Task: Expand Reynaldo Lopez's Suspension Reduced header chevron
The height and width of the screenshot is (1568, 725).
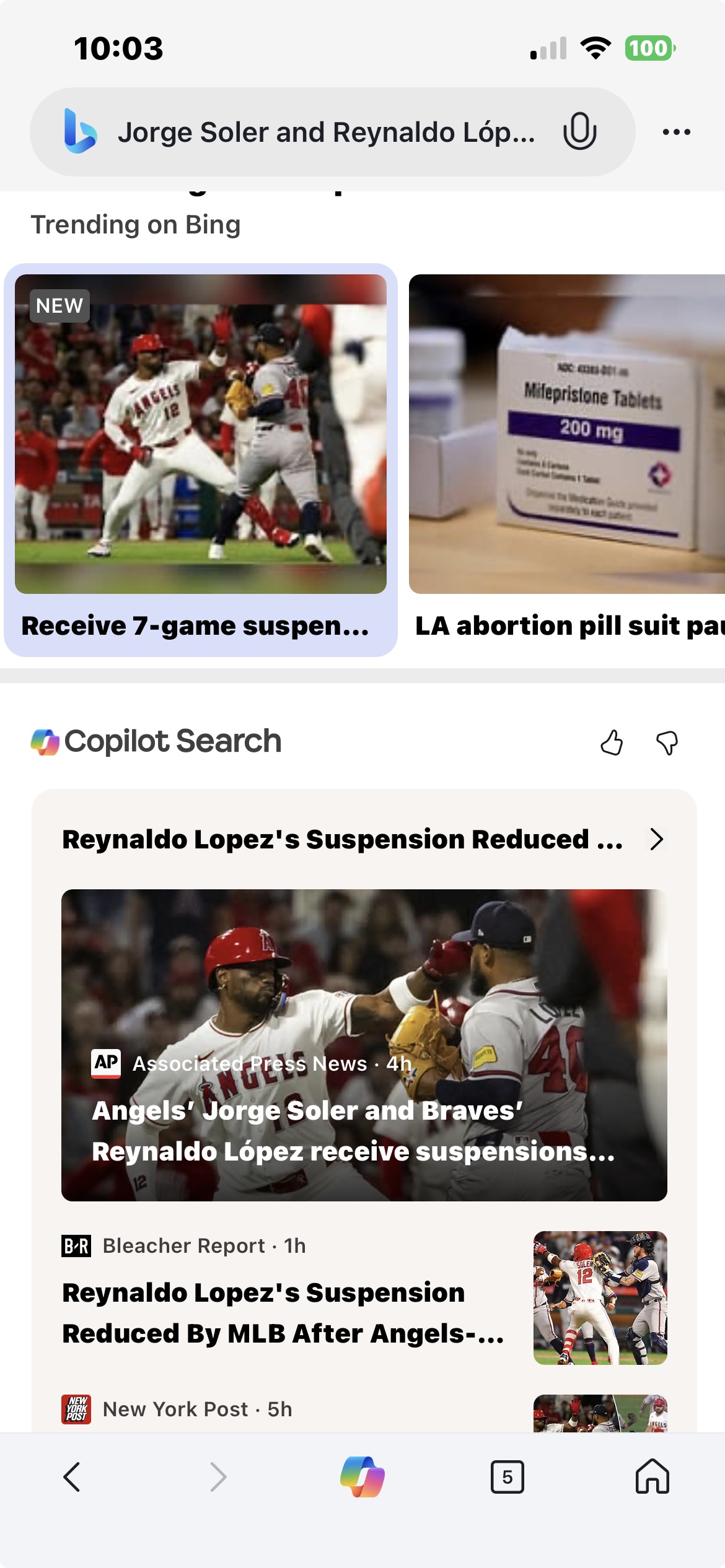Action: (657, 840)
